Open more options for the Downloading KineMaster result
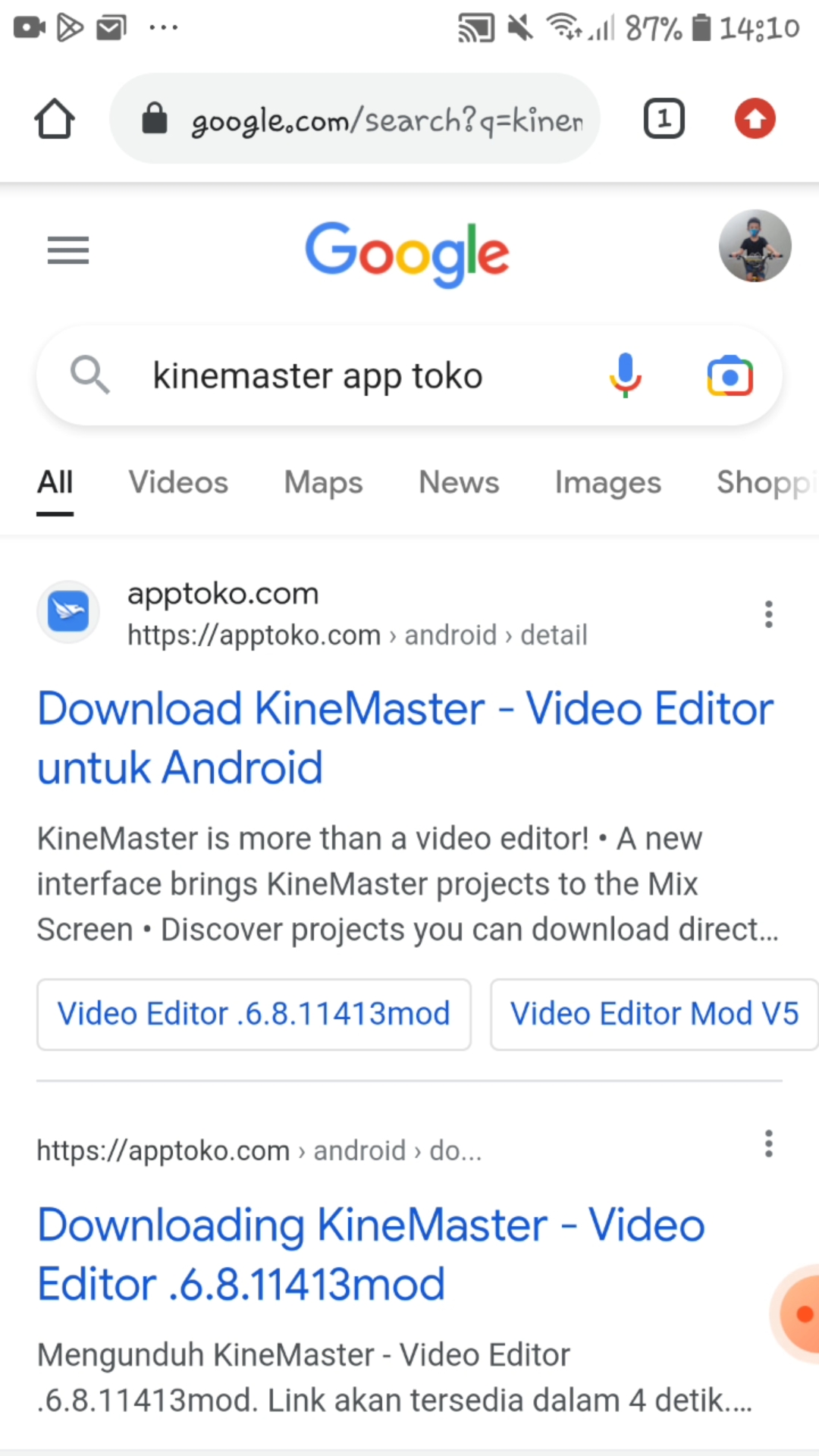 (768, 1144)
